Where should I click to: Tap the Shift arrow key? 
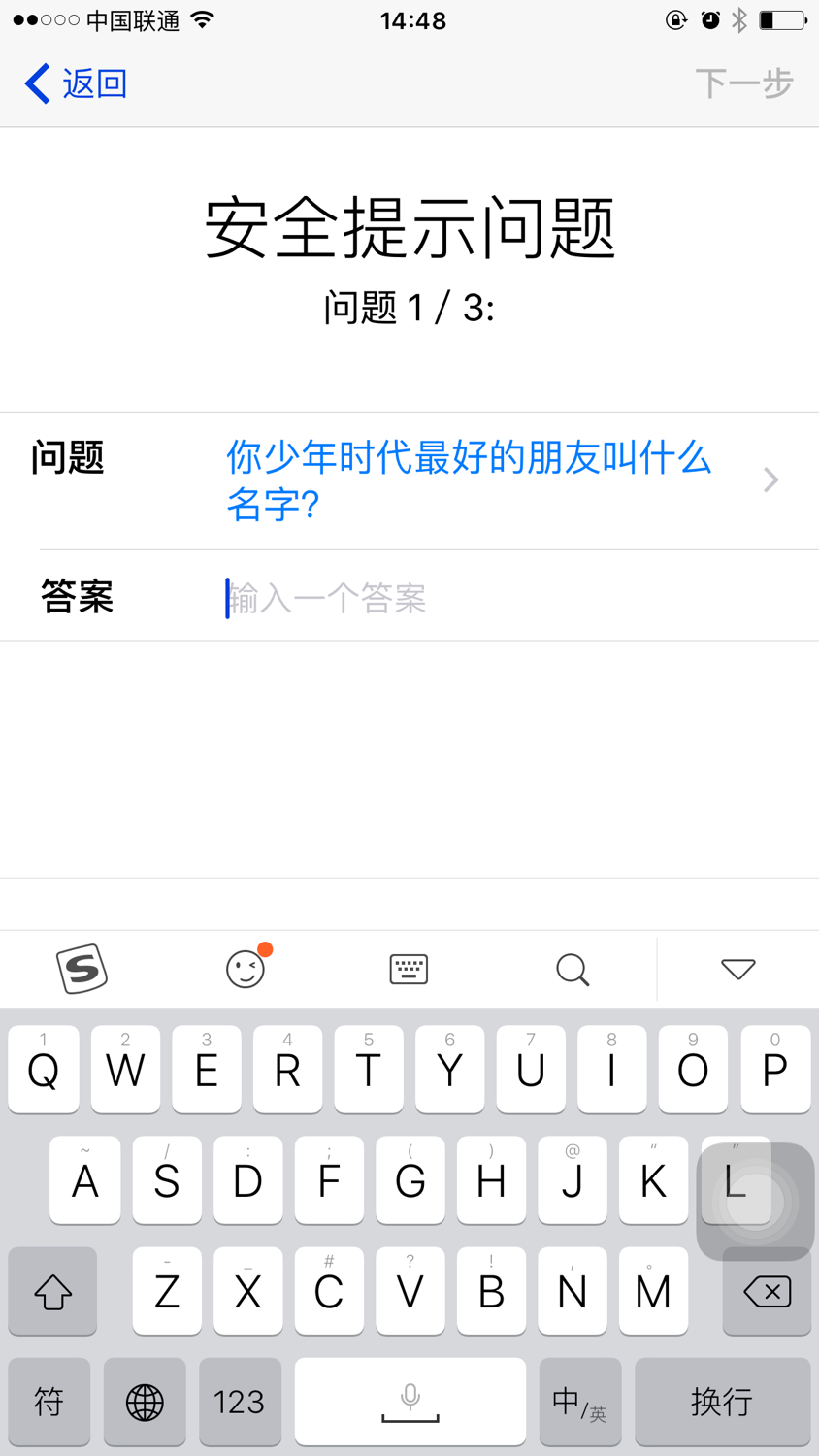pos(51,1291)
